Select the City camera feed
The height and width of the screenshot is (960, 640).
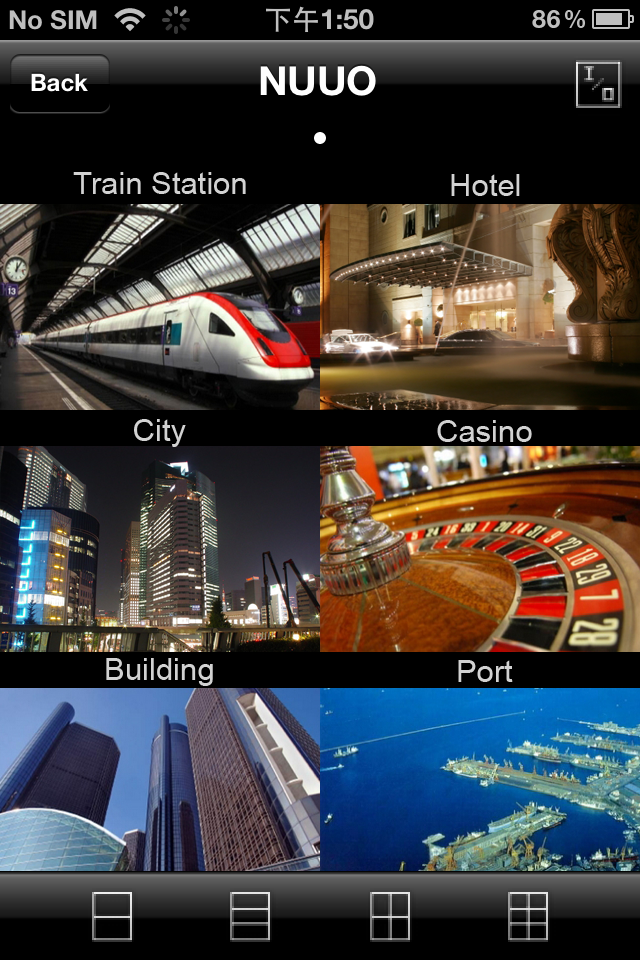click(160, 548)
